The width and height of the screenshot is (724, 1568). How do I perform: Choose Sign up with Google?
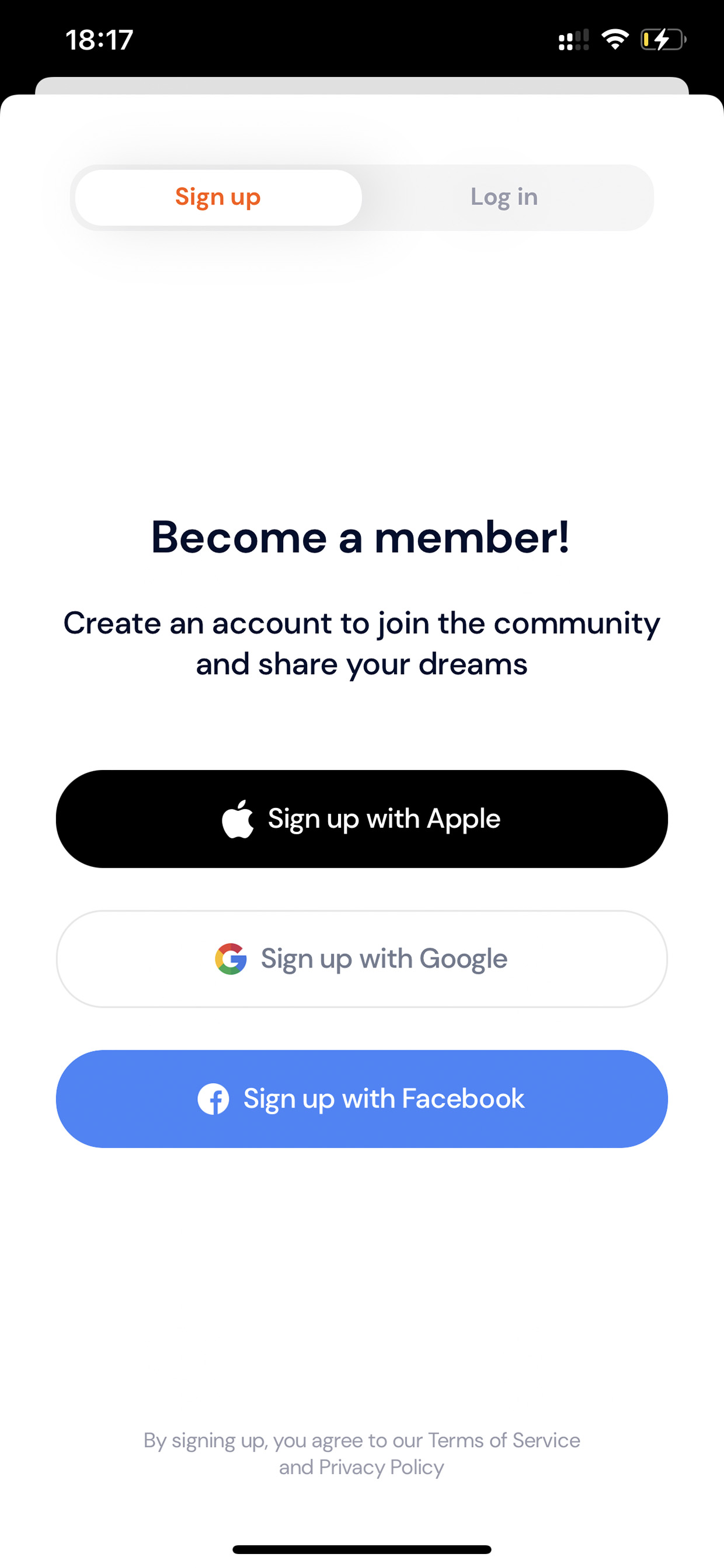click(x=362, y=959)
